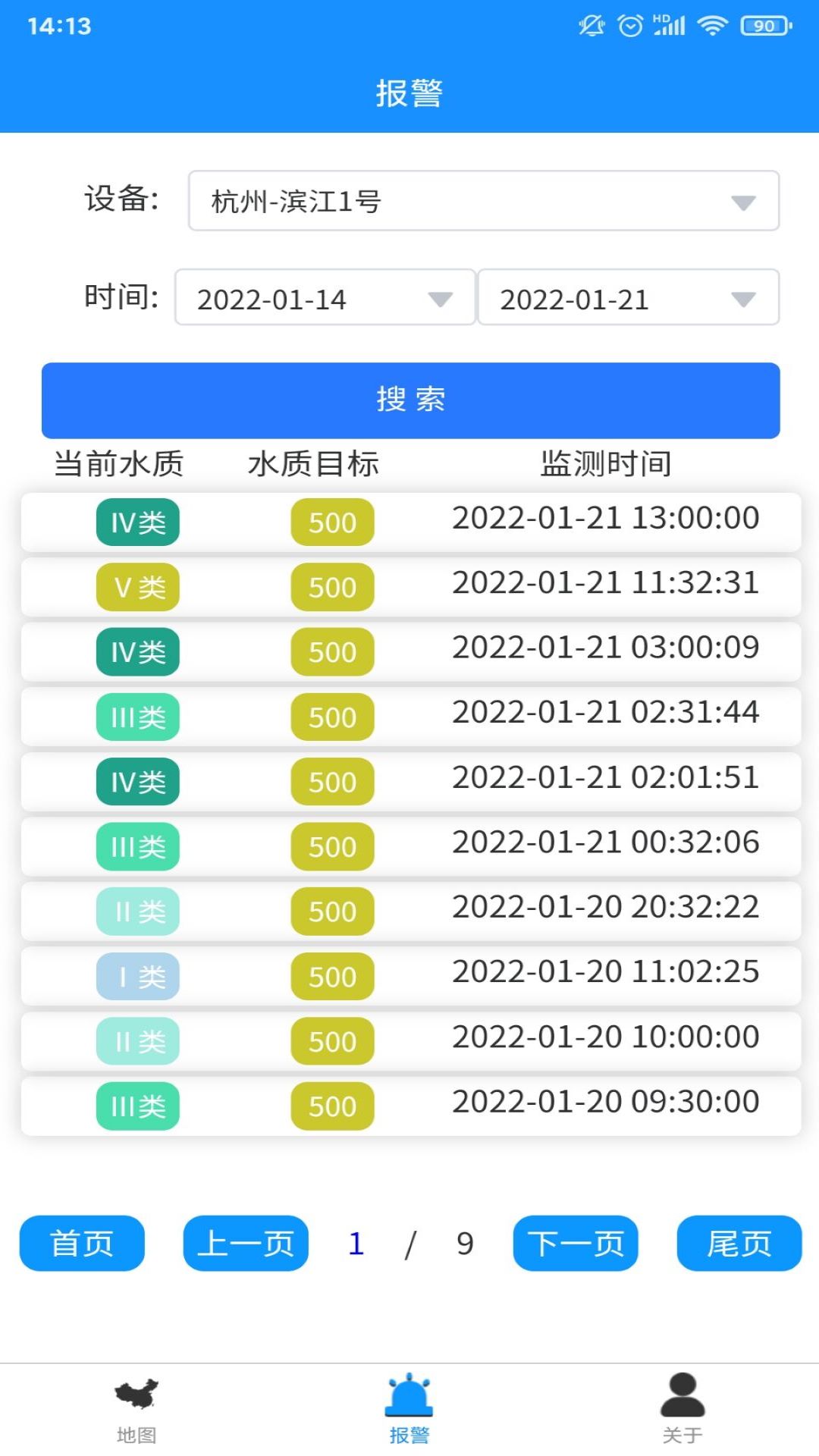Screen dimensions: 819x1456
Task: Go to previous page with 上一页
Action: point(246,1243)
